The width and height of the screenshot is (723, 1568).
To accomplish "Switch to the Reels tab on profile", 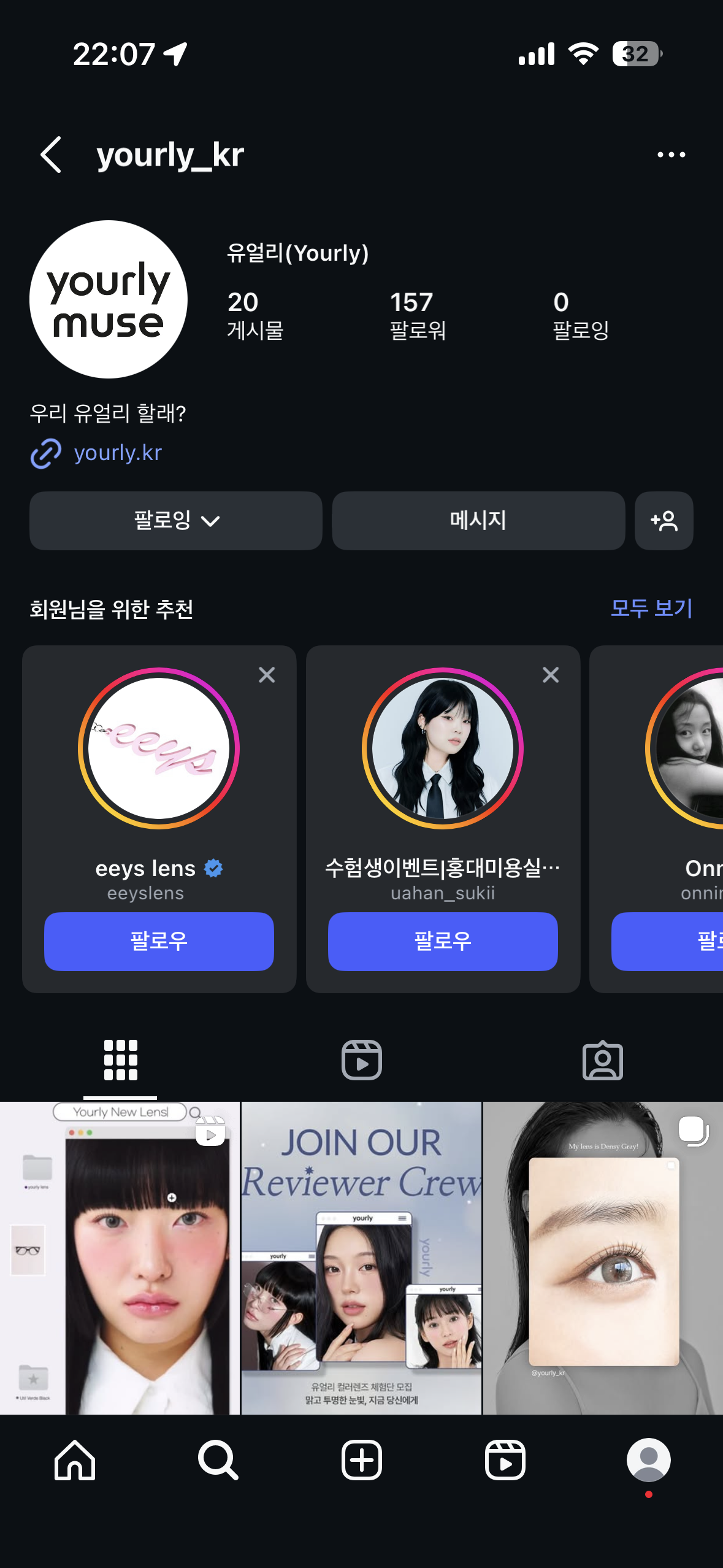I will coord(361,1060).
